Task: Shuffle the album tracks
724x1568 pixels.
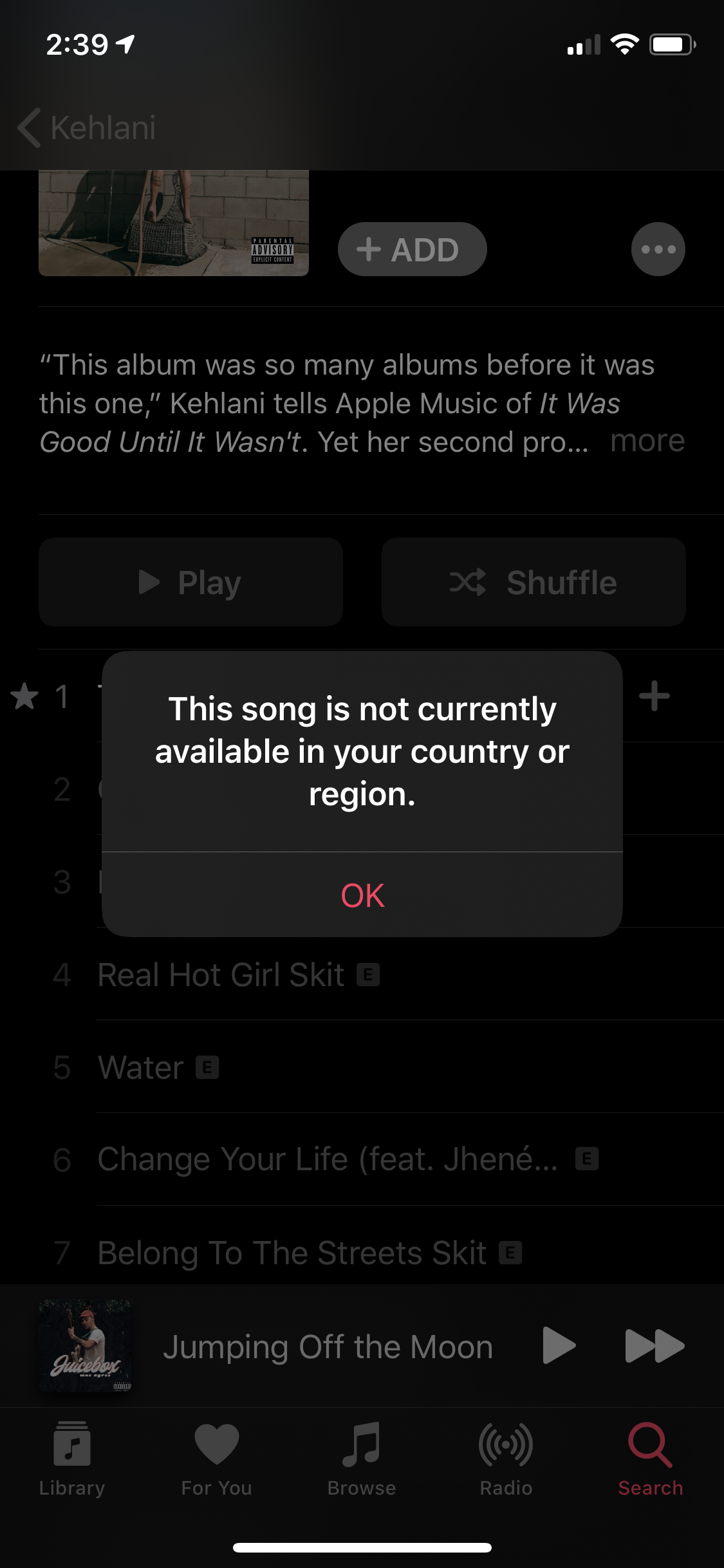Action: pos(533,582)
